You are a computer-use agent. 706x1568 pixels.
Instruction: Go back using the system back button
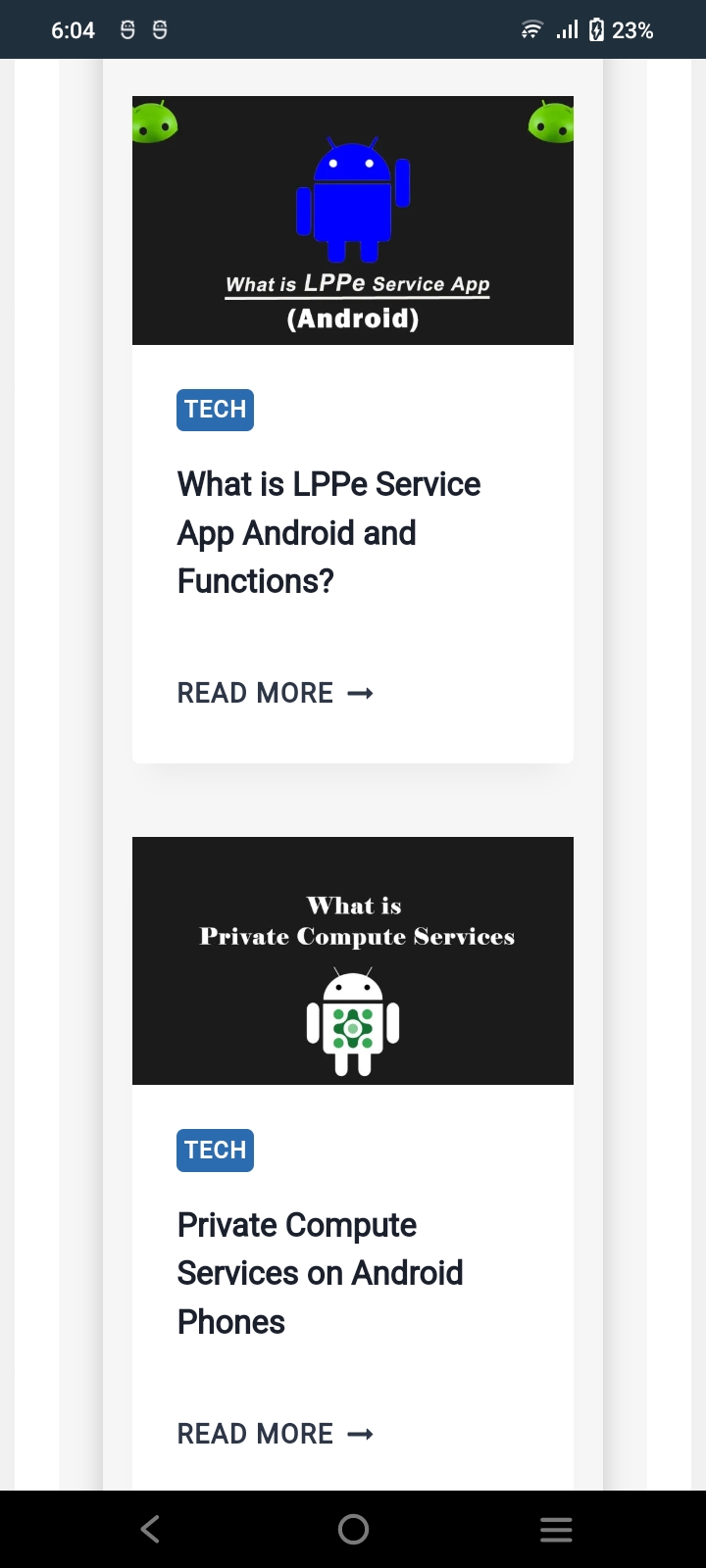point(150,1529)
